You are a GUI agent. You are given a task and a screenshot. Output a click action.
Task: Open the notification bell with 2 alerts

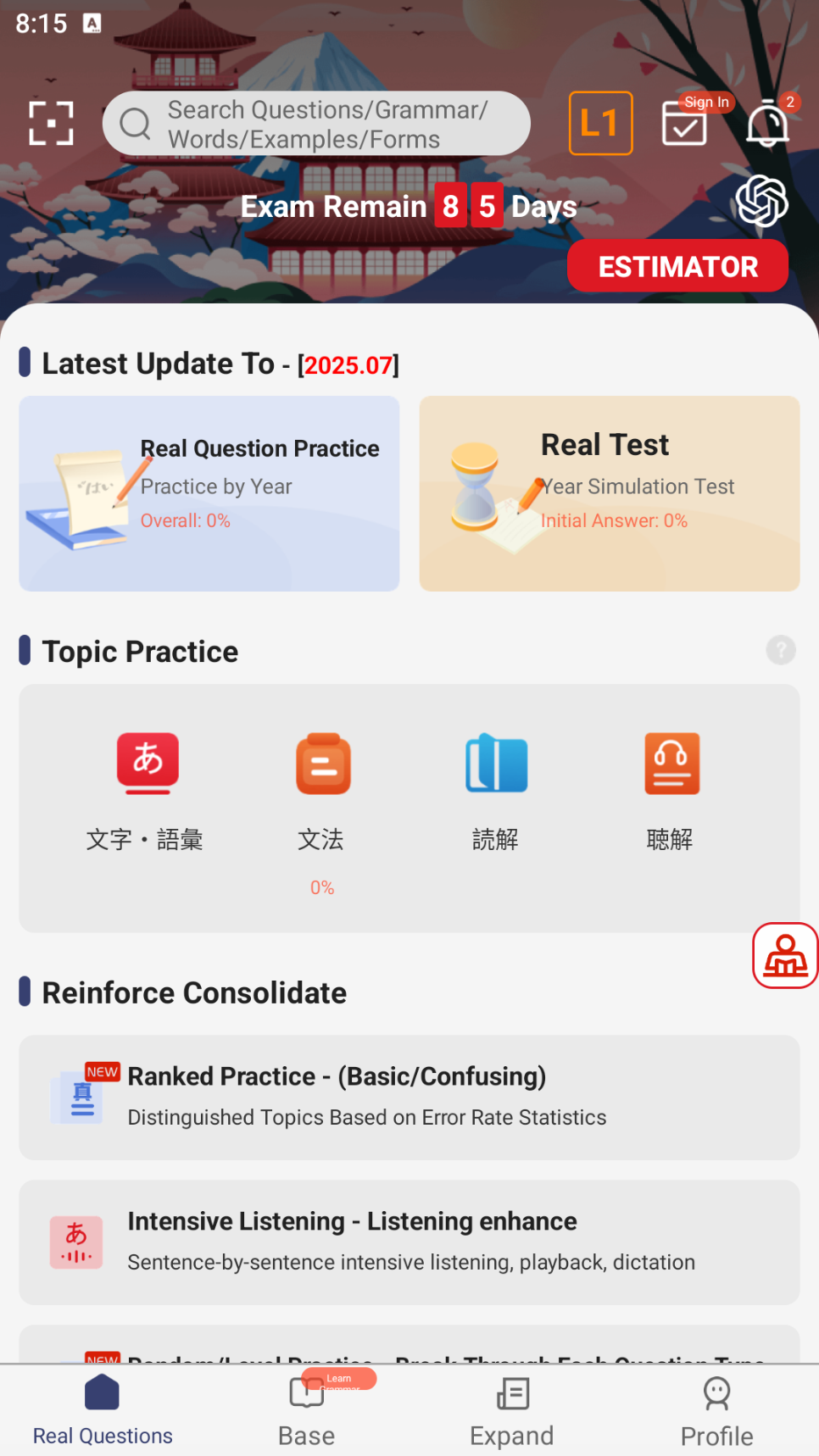coord(767,123)
